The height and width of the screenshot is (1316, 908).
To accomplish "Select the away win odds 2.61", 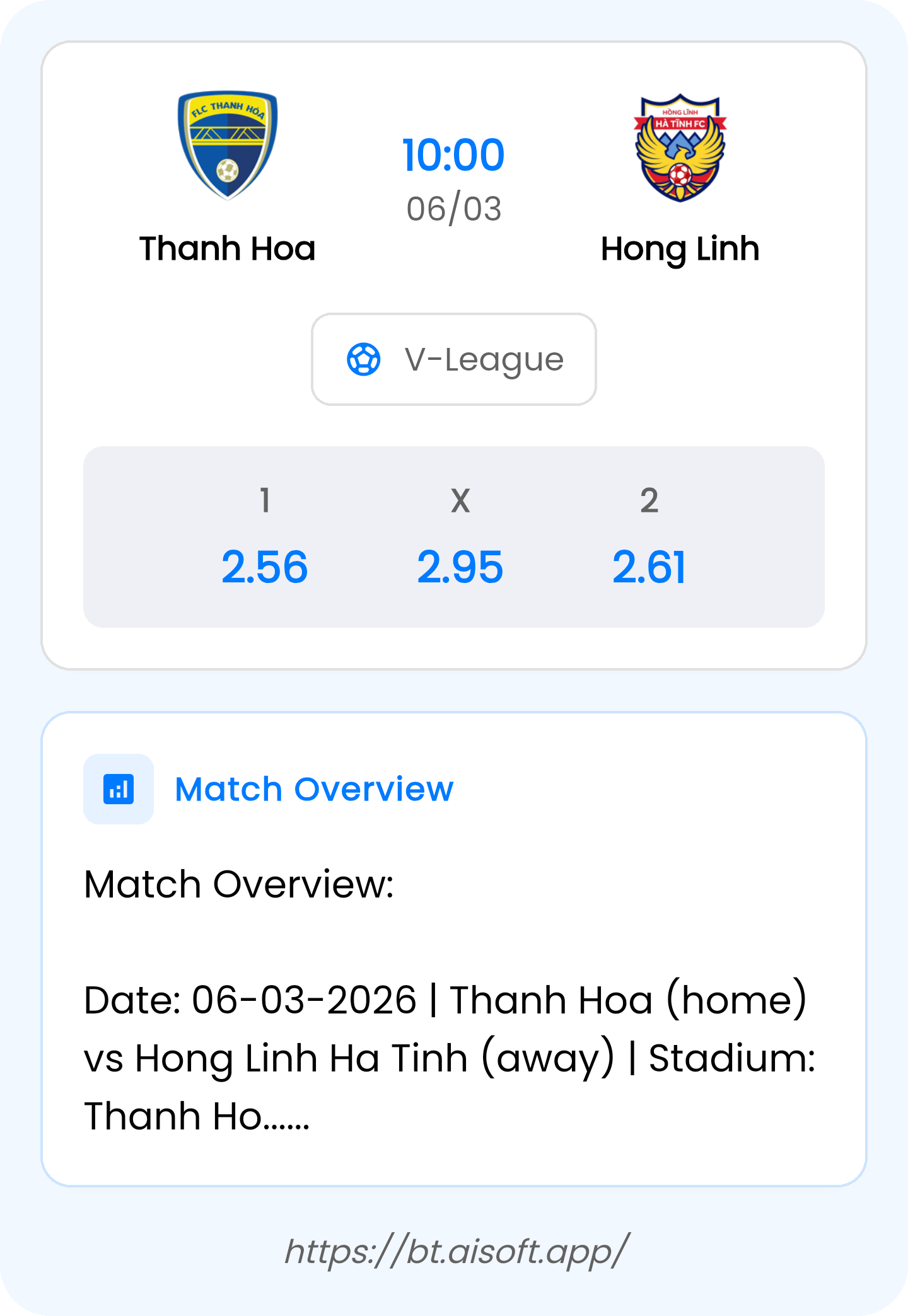I will click(x=651, y=567).
